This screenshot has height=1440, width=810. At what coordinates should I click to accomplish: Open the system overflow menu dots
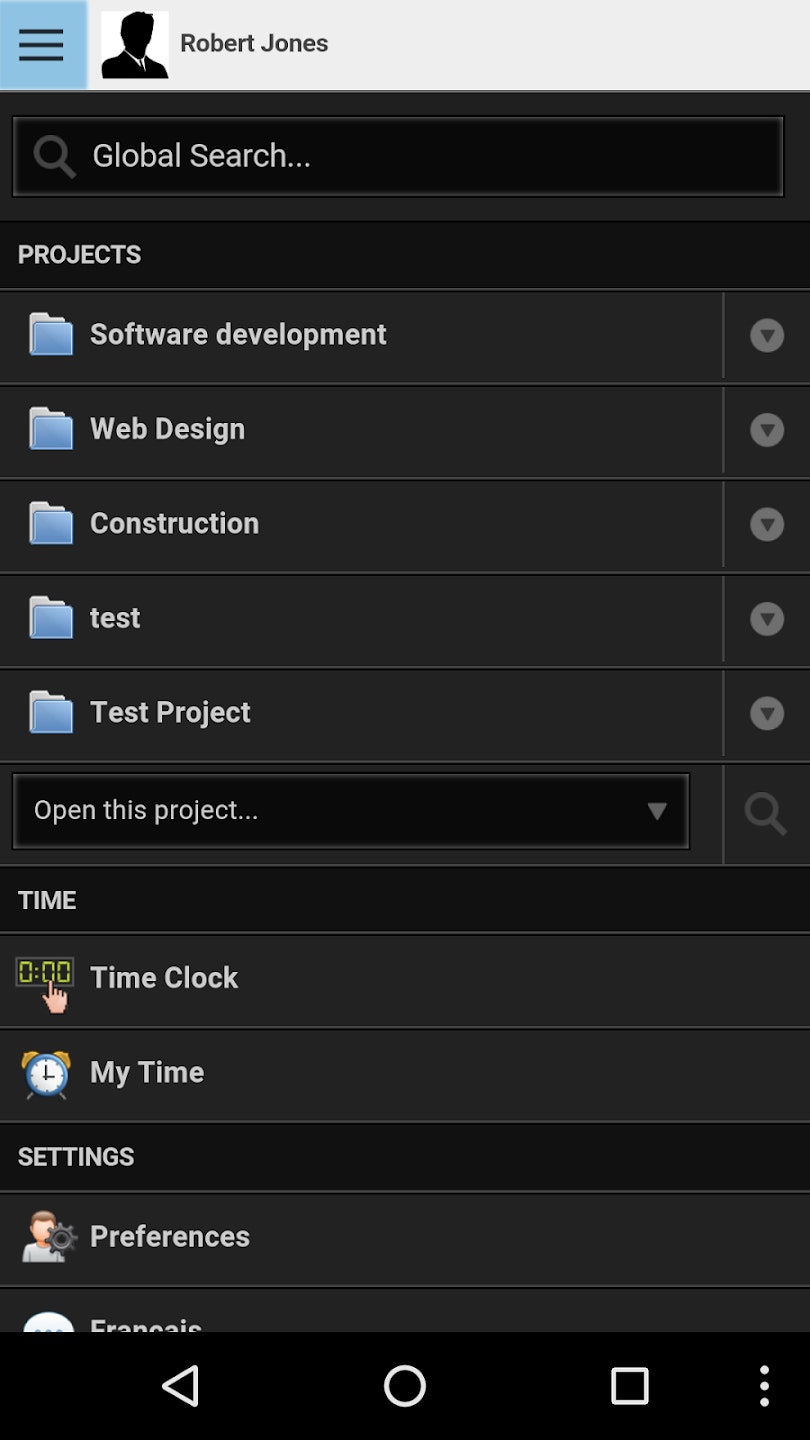pos(764,1386)
